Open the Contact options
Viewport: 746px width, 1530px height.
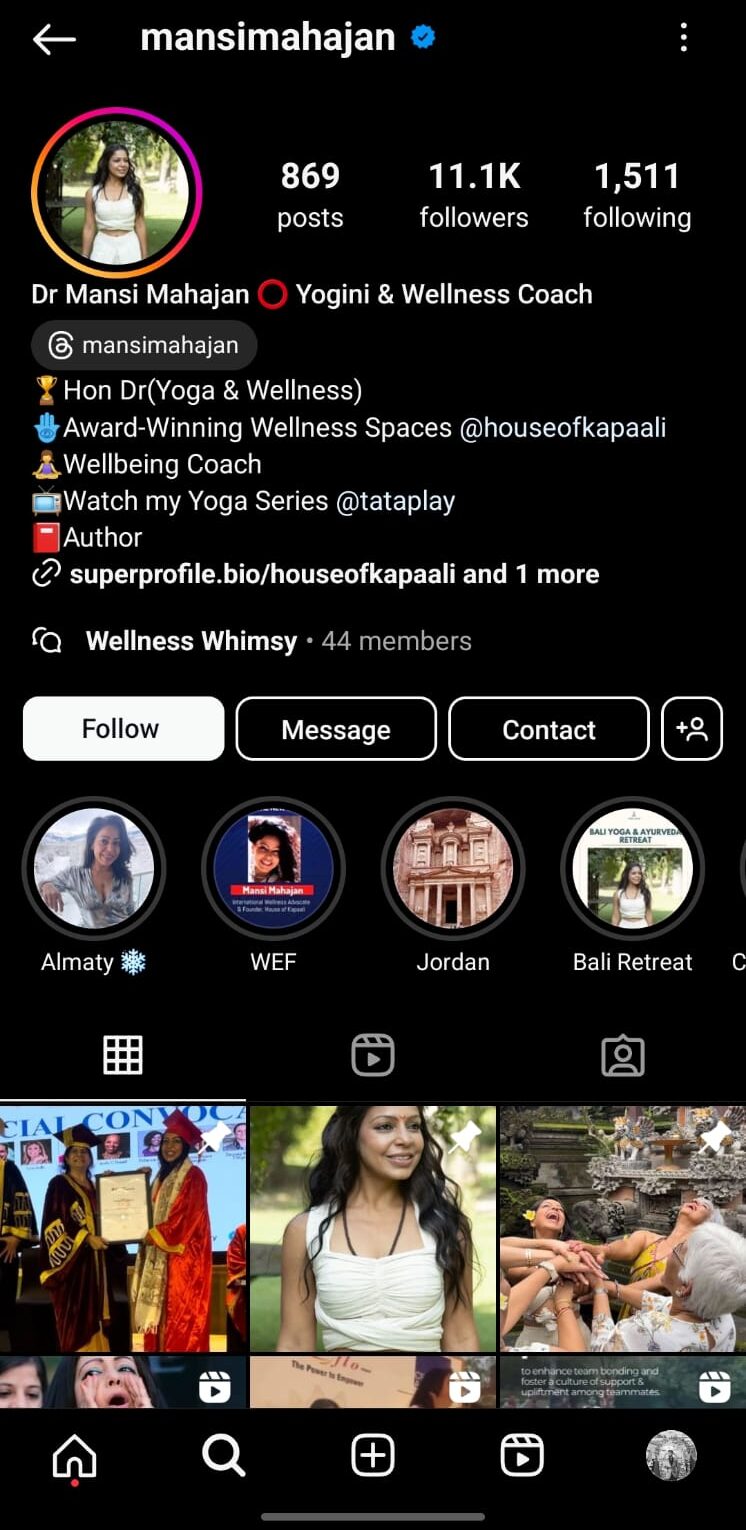click(x=548, y=729)
